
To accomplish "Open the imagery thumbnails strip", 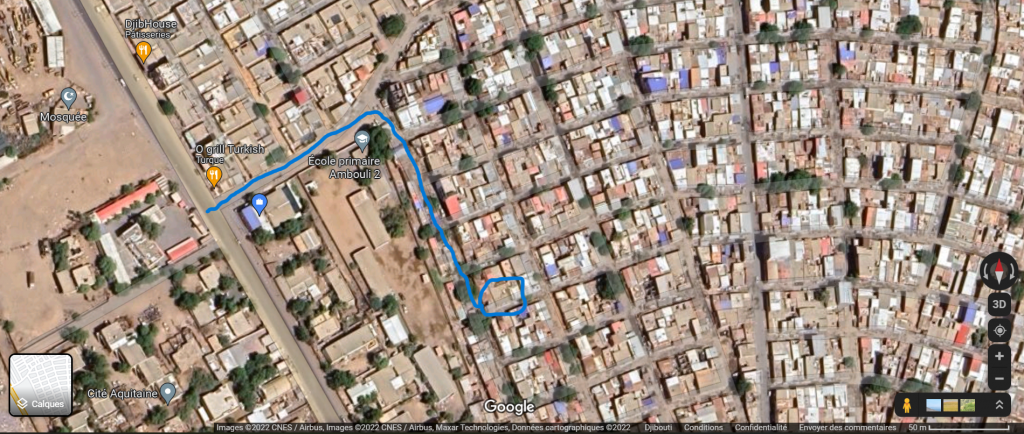I will click(x=953, y=405).
